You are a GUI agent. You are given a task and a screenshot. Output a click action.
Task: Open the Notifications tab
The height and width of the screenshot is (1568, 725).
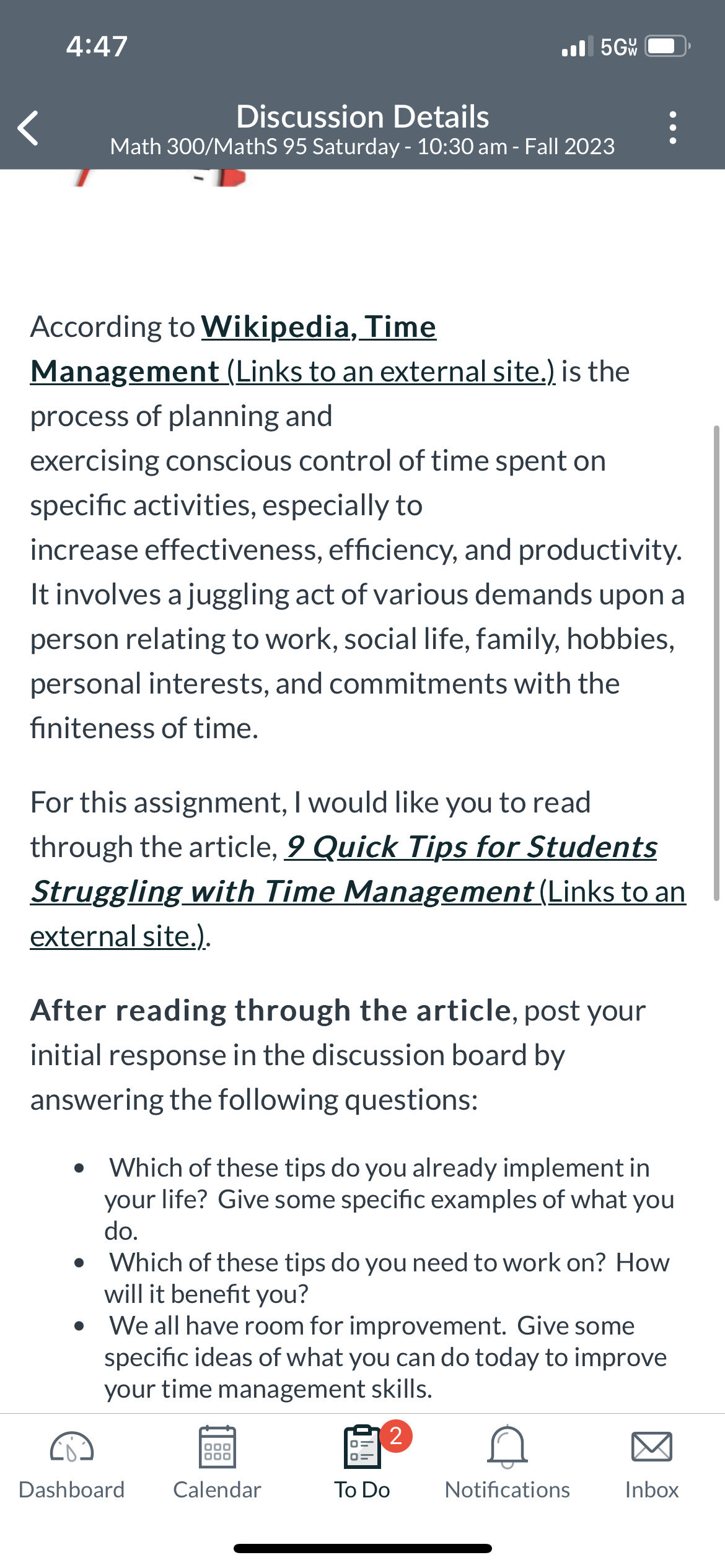point(507,1464)
